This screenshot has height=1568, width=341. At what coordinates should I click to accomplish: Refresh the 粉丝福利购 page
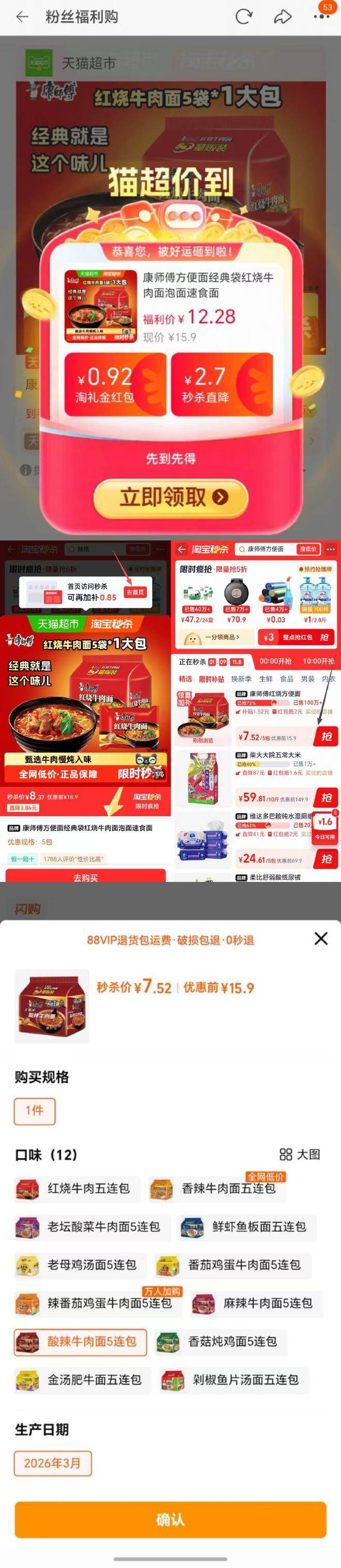click(x=244, y=17)
